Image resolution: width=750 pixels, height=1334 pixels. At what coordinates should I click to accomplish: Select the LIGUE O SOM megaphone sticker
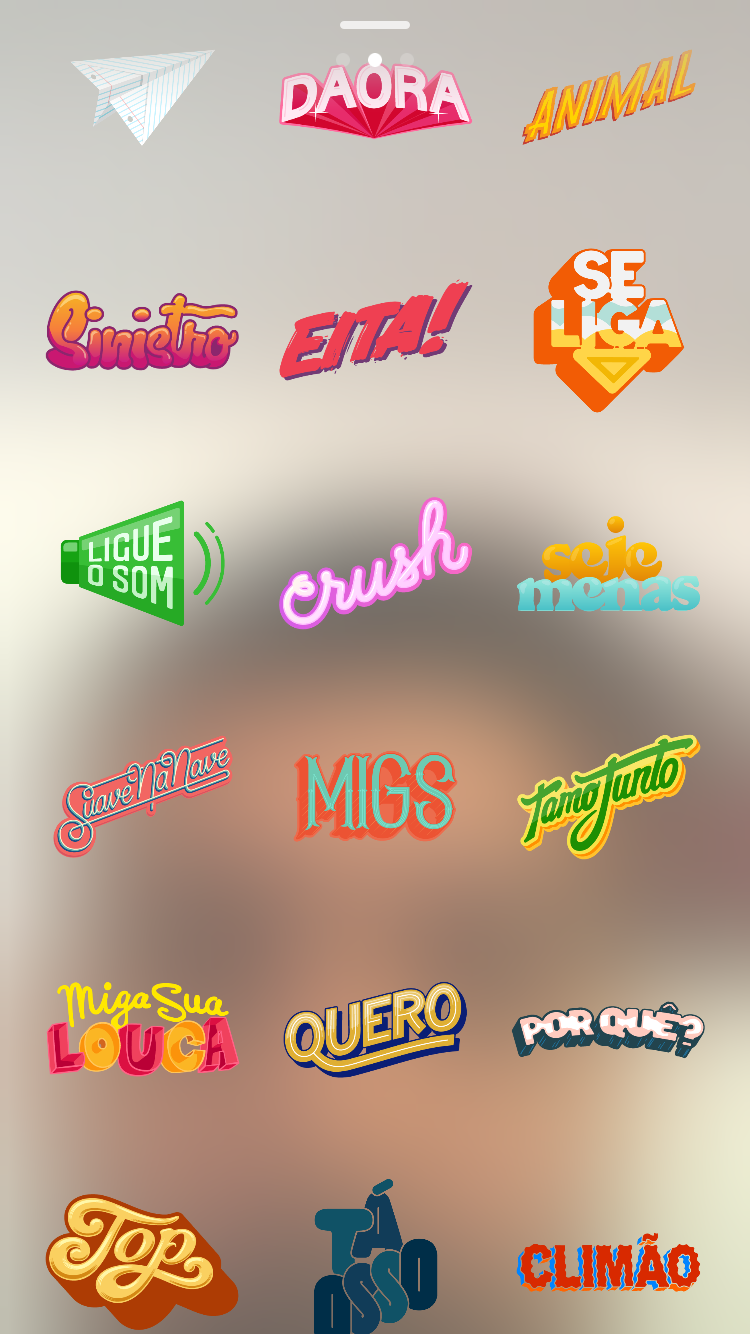click(x=140, y=563)
